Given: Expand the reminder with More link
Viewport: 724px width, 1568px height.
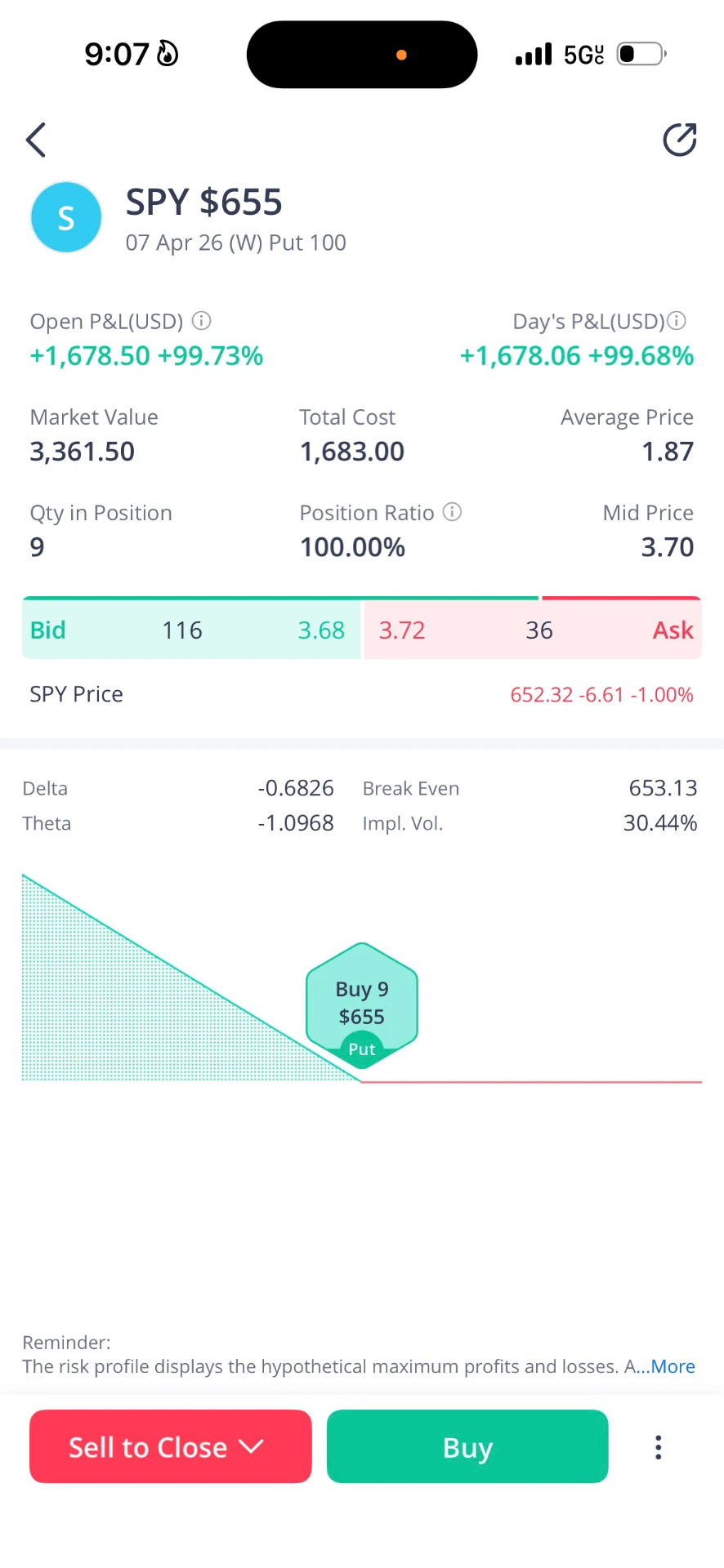Looking at the screenshot, I should [x=673, y=1366].
